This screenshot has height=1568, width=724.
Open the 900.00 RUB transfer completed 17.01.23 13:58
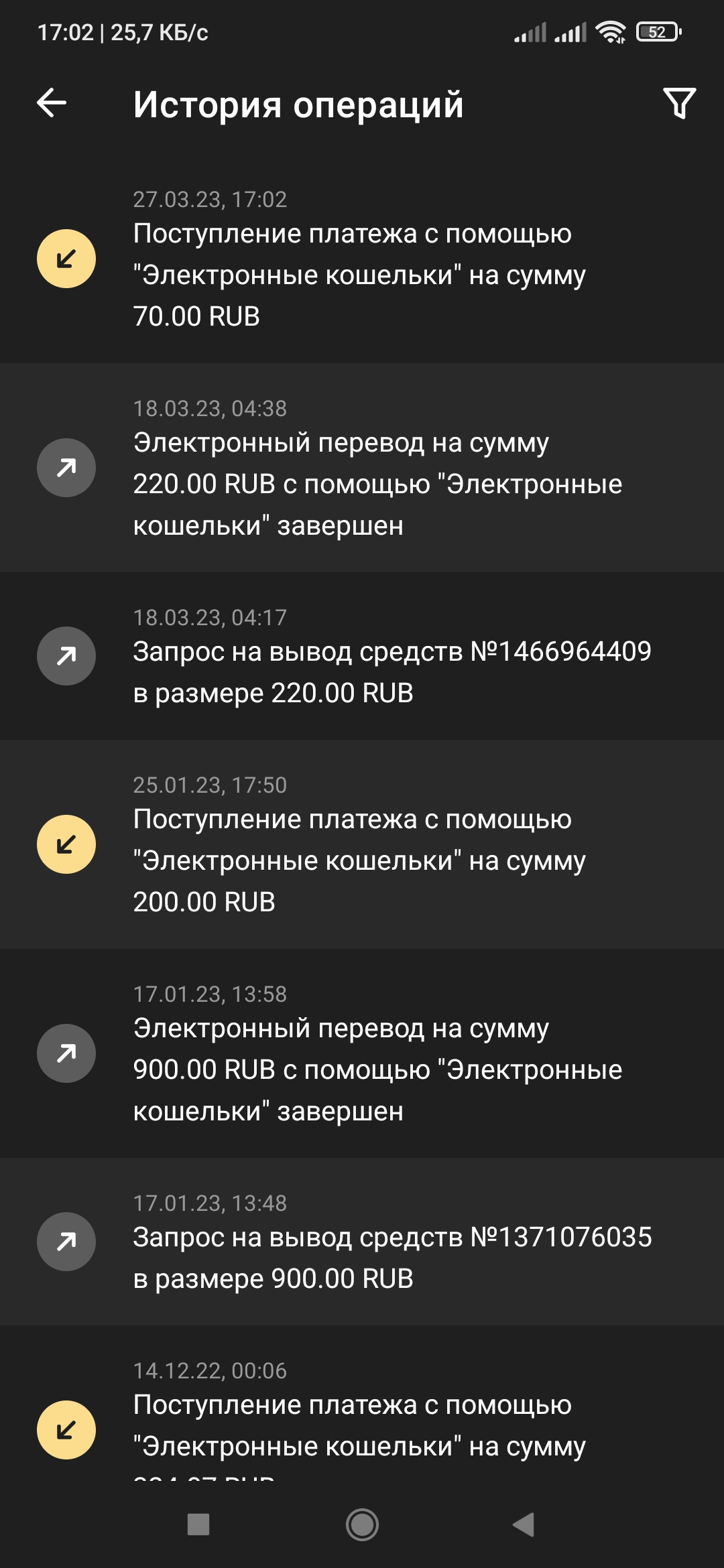pos(362,1053)
